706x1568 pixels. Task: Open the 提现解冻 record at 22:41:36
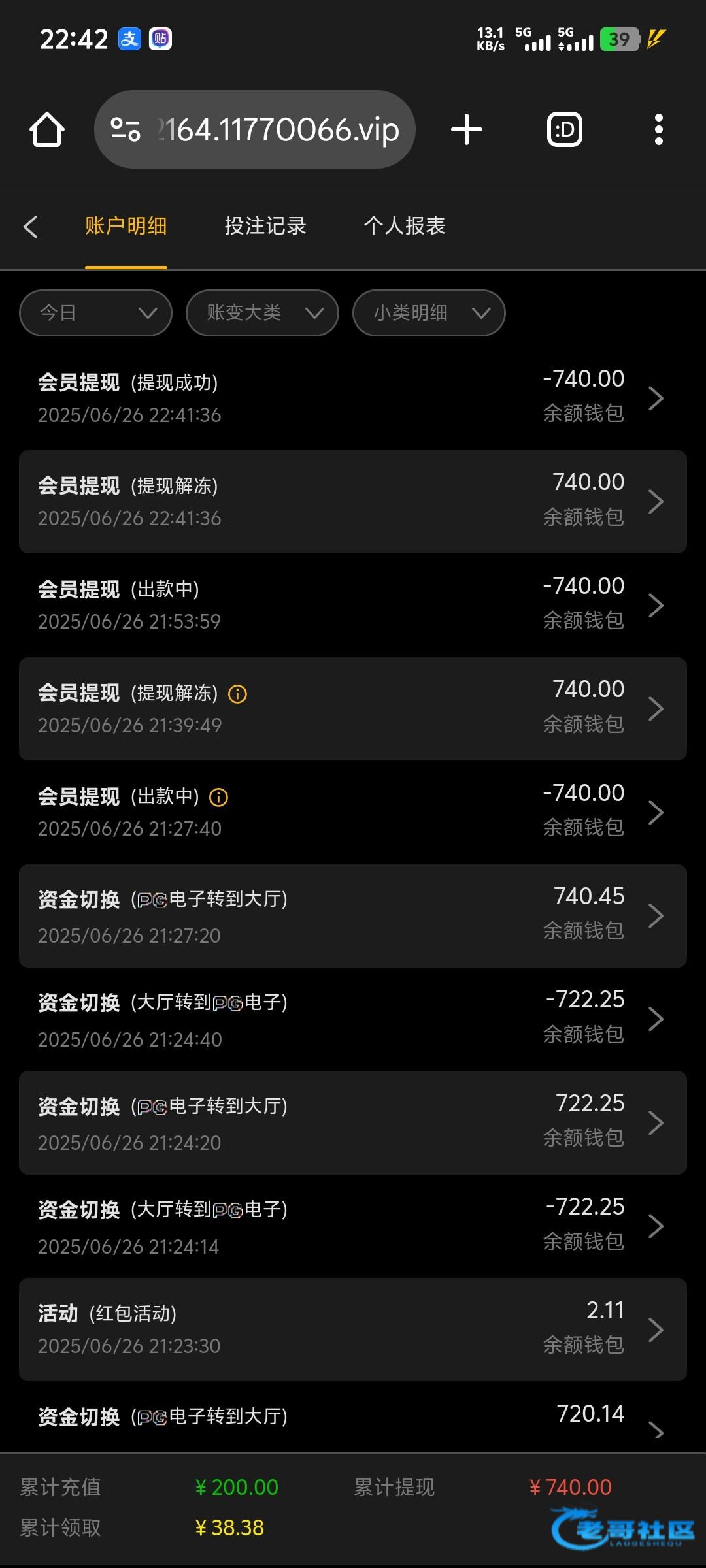353,502
